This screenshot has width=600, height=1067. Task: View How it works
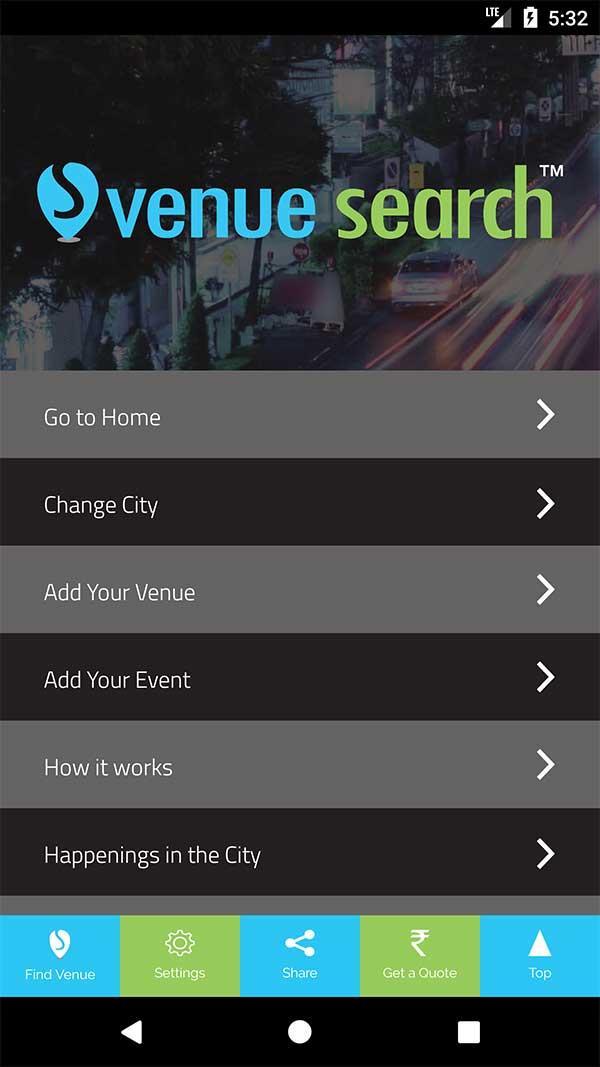click(300, 766)
